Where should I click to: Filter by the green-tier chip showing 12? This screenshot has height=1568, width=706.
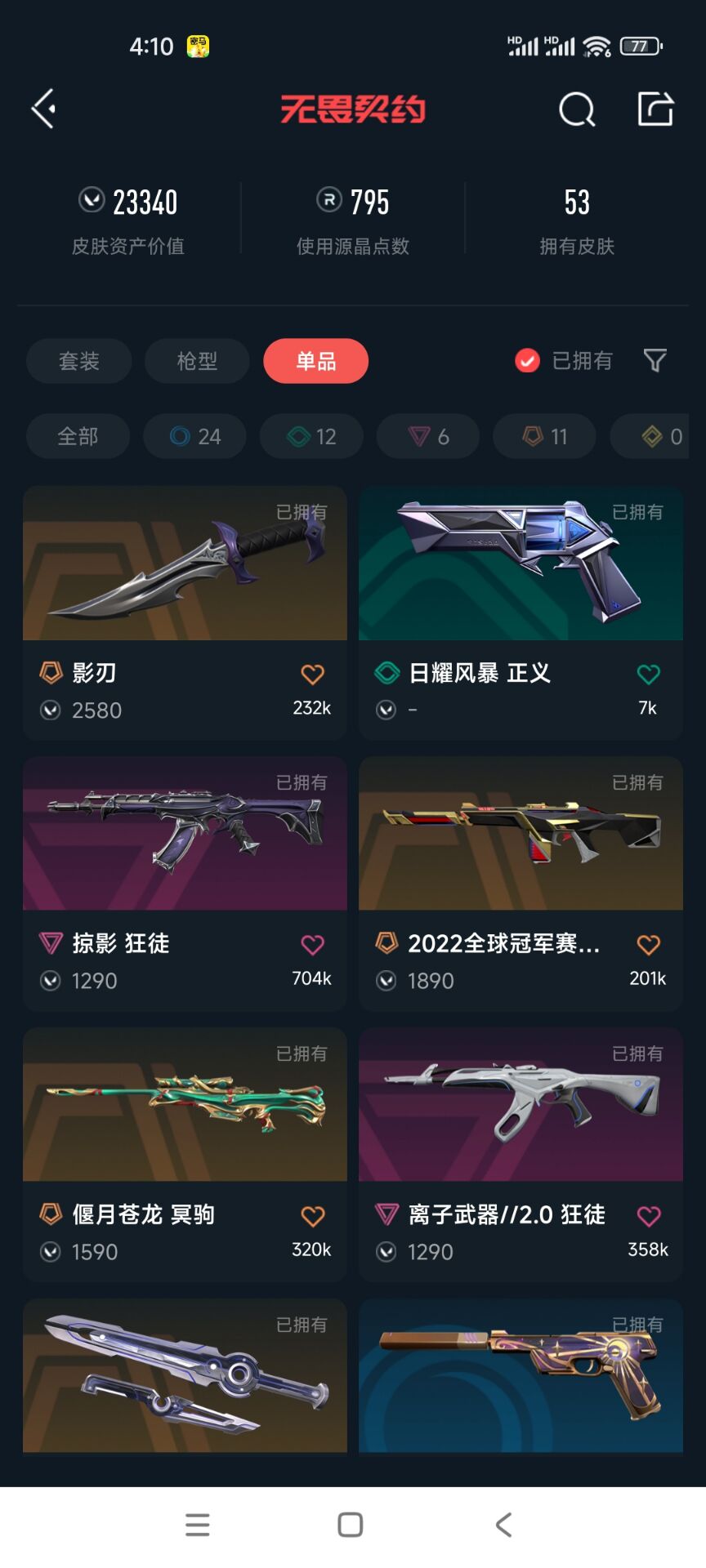(x=312, y=437)
